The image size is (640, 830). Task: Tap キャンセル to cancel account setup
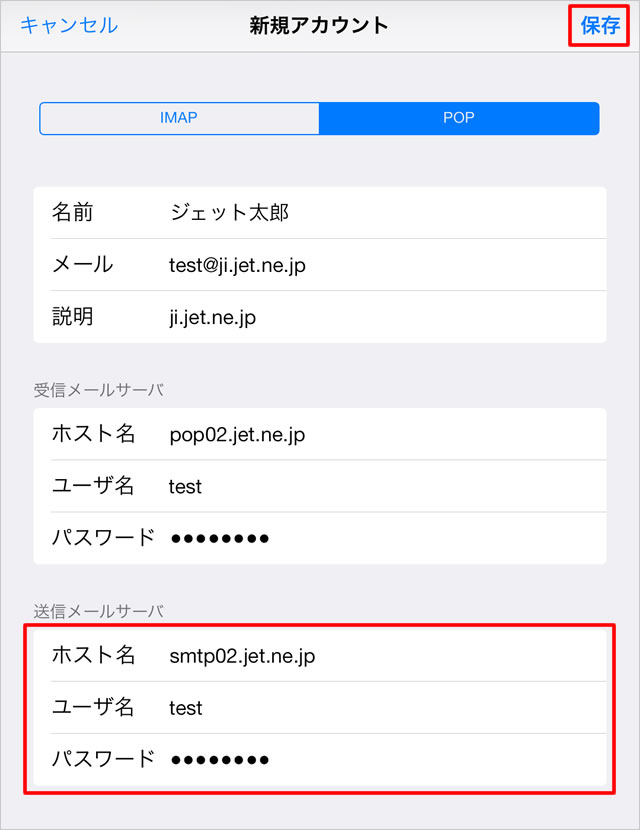tap(69, 25)
